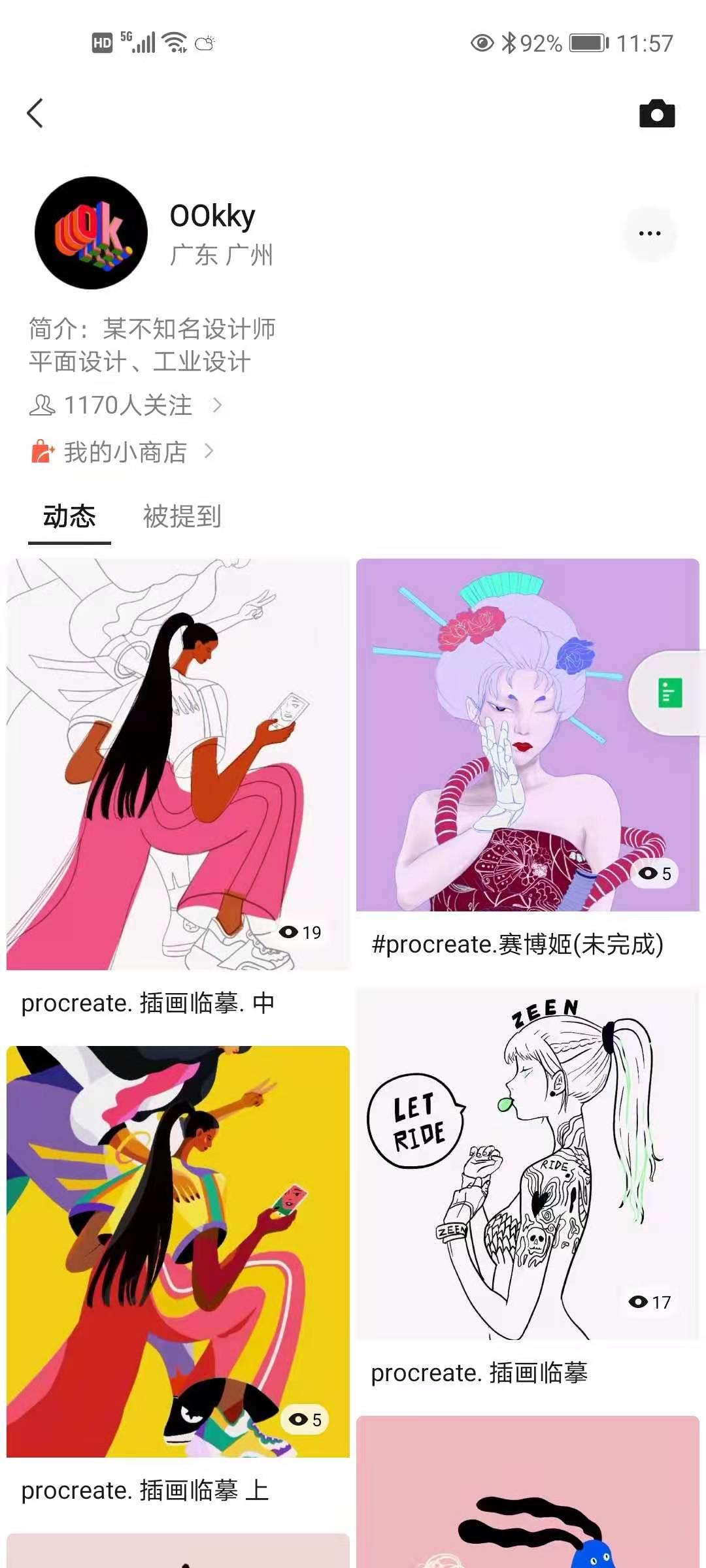
Task: Open the camera to post content
Action: [x=657, y=114]
